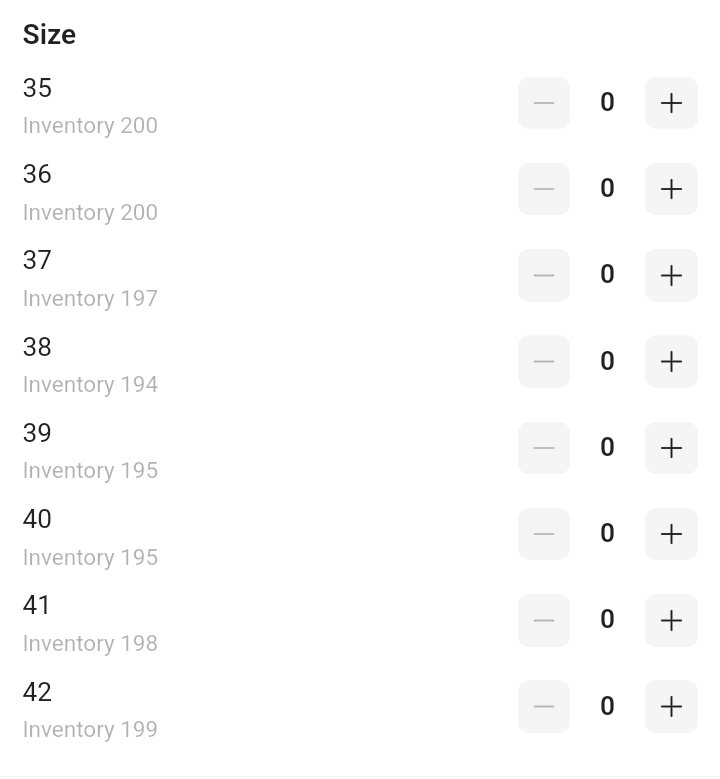Screen dimensions: 720x779
Task: Increase quantity for size 35
Action: click(671, 103)
